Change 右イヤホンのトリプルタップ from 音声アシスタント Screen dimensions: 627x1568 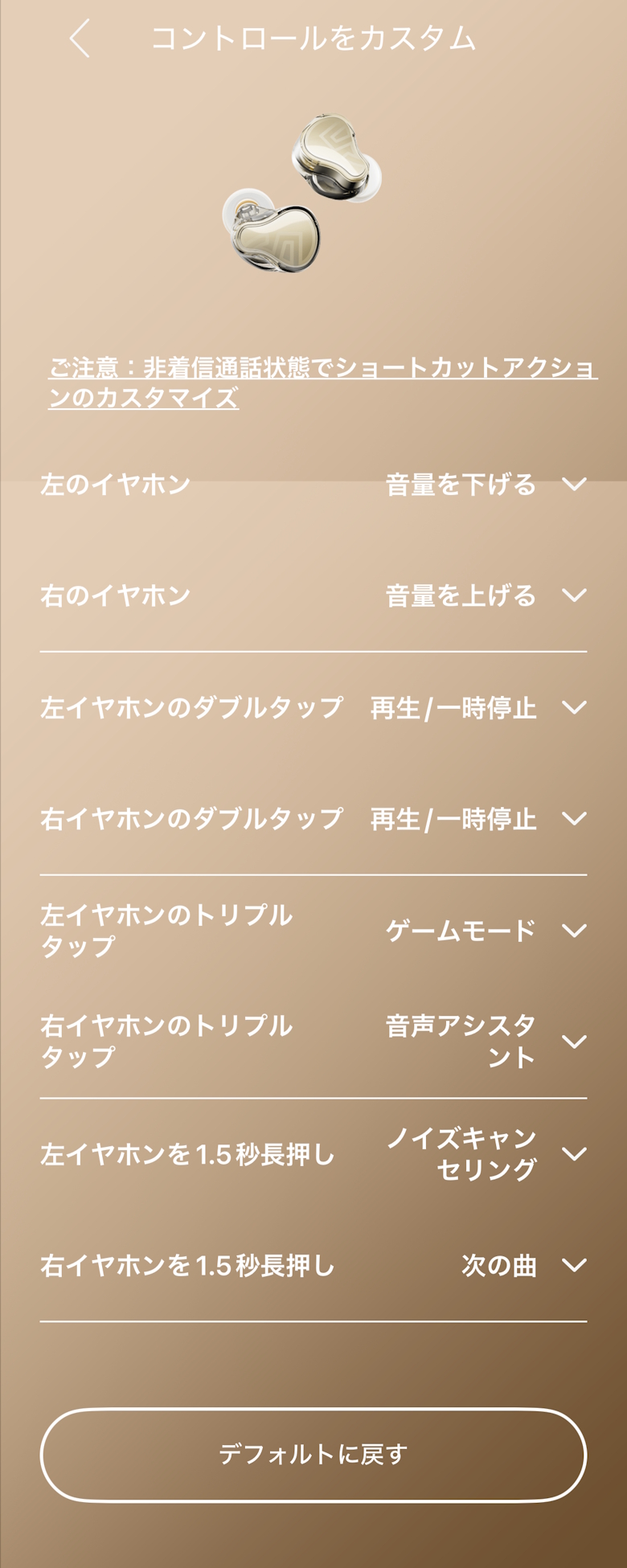point(574,1042)
